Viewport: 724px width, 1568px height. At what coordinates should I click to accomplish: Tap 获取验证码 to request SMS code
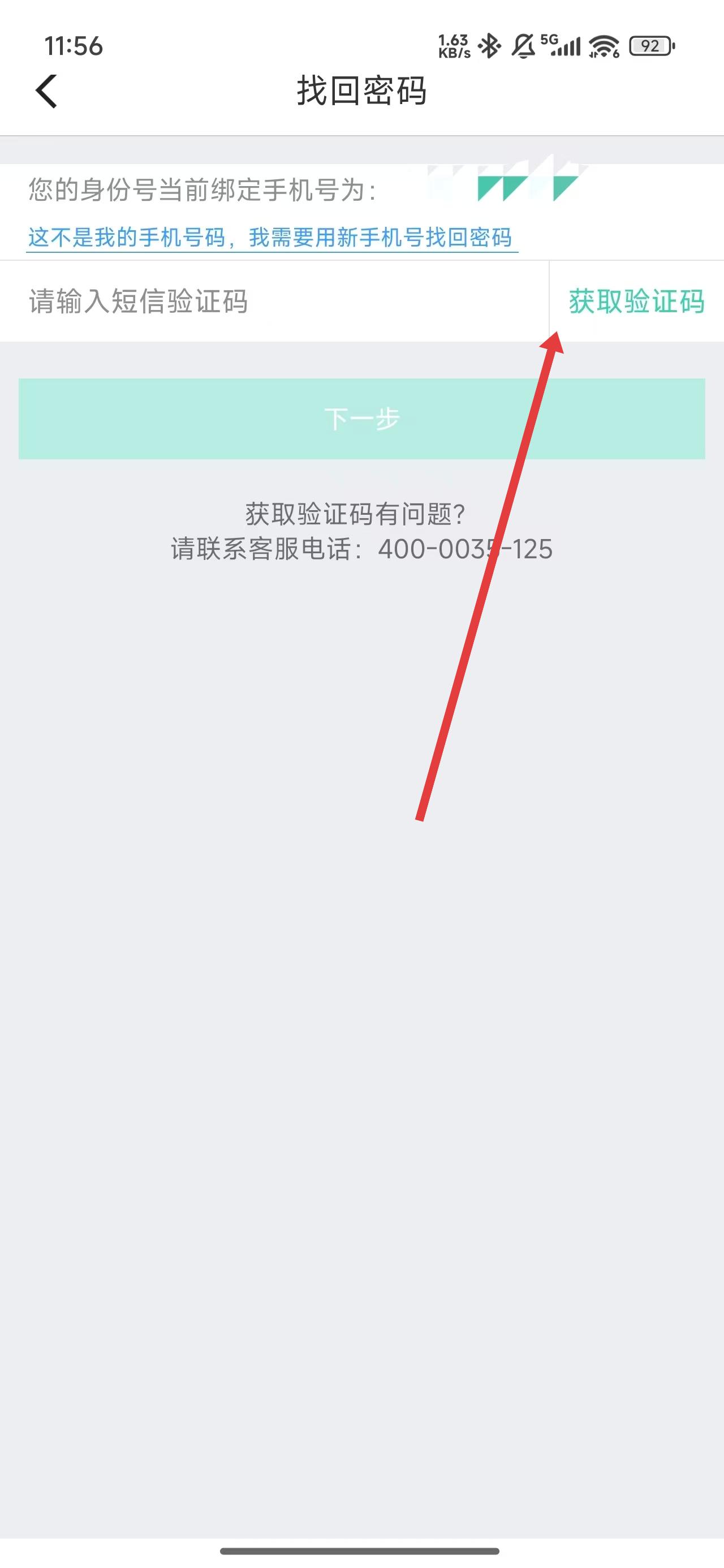click(x=636, y=301)
